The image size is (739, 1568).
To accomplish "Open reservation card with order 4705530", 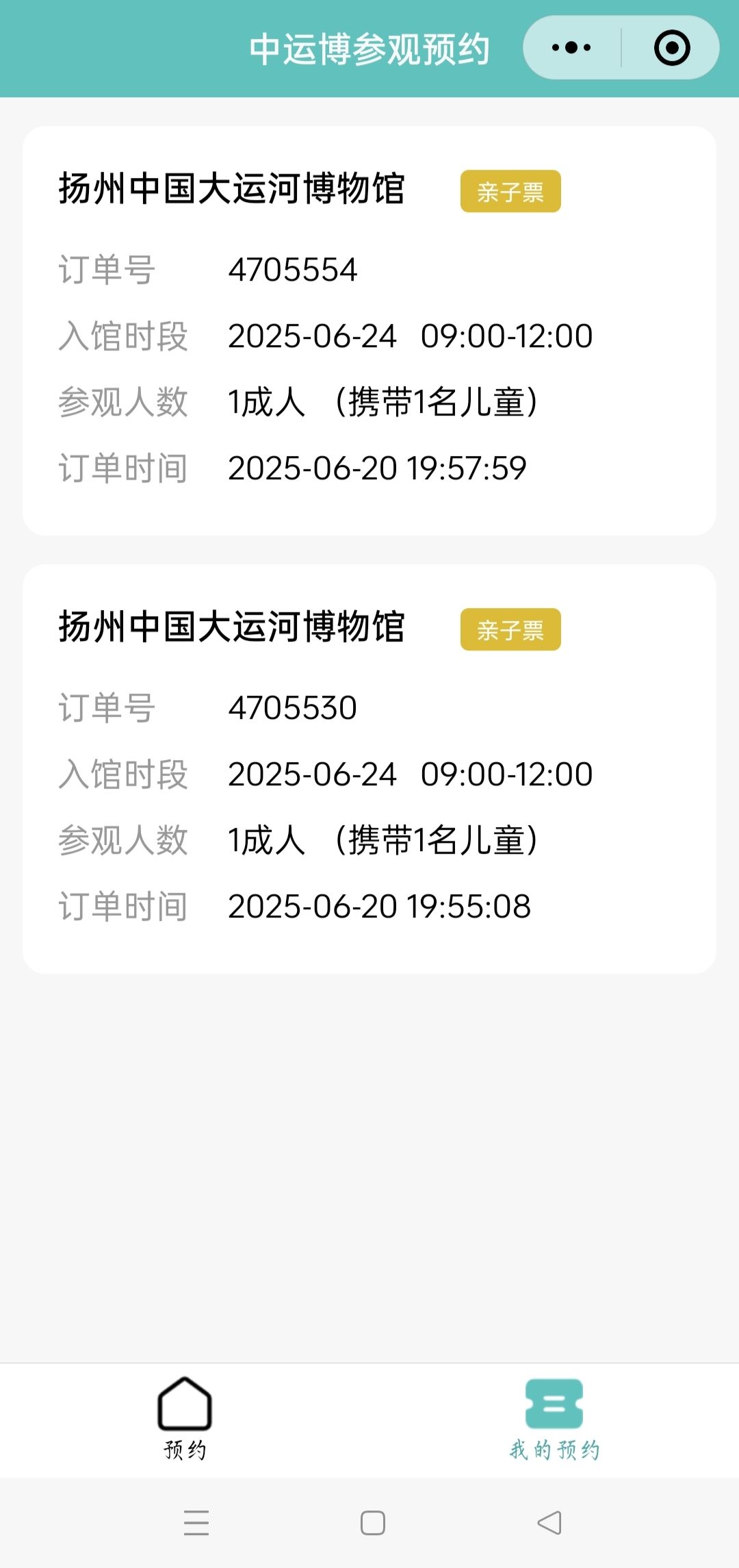I will point(369,769).
